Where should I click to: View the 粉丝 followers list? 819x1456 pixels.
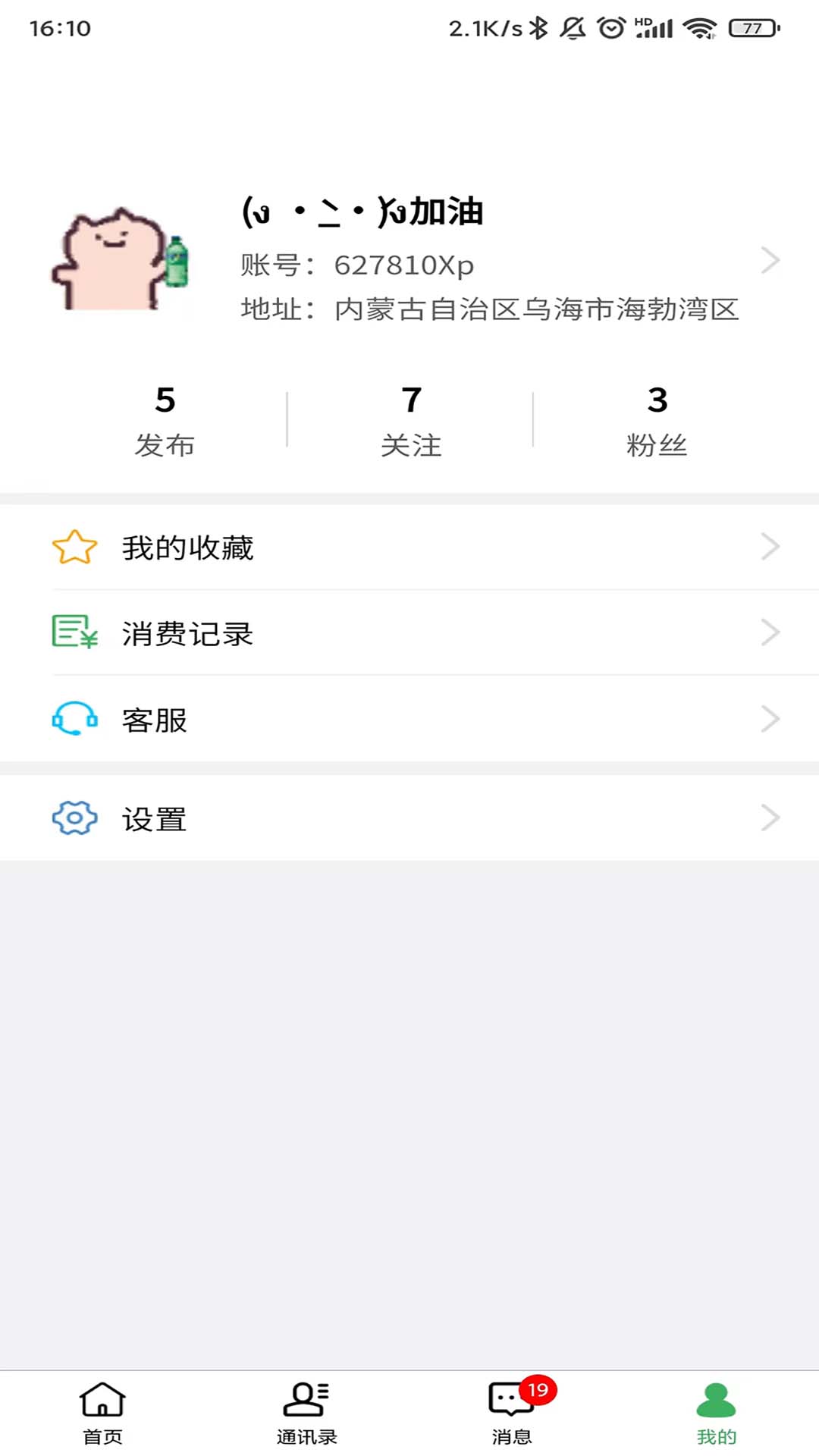click(x=657, y=421)
